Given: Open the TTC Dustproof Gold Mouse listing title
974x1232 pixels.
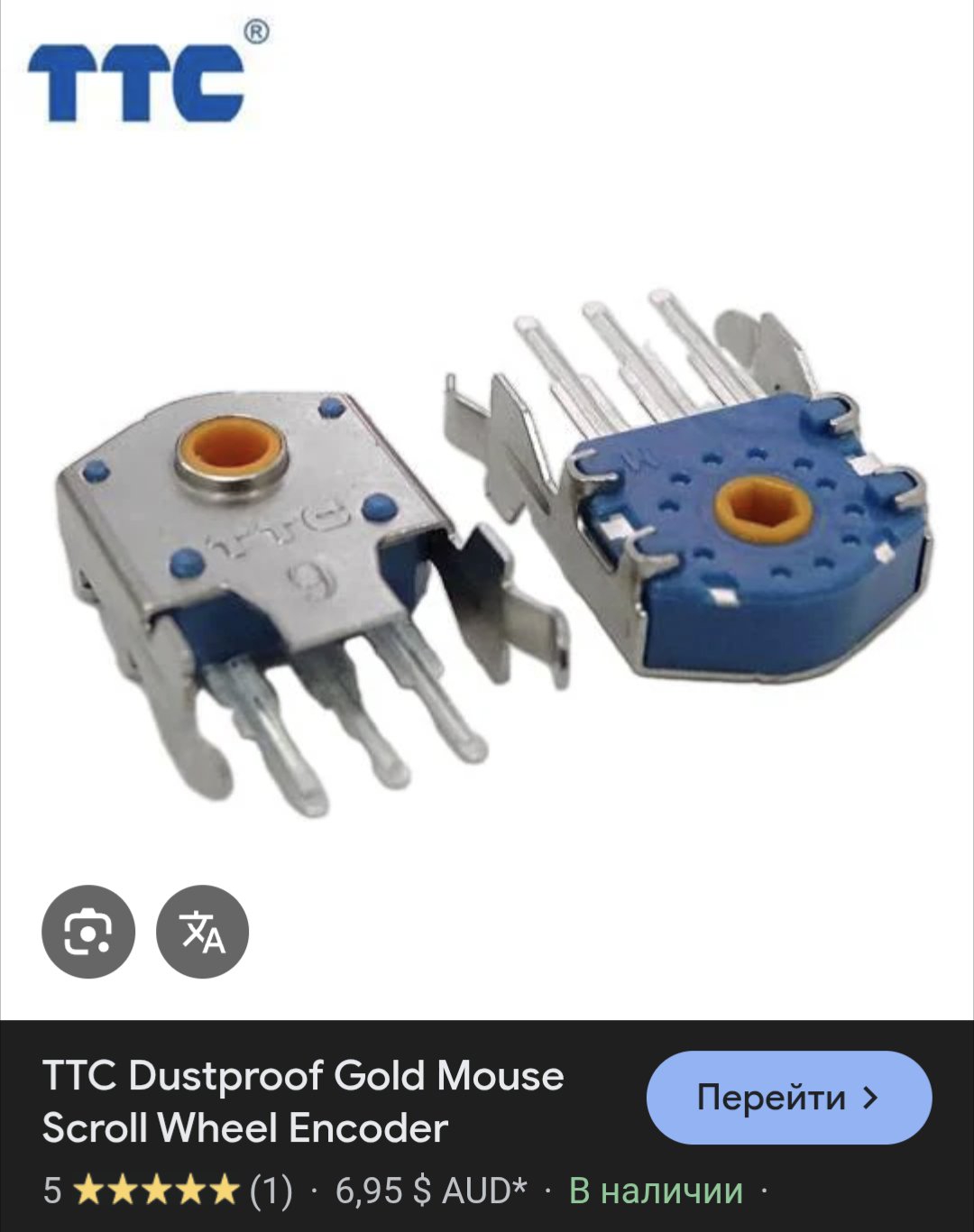Looking at the screenshot, I should coord(303,1102).
